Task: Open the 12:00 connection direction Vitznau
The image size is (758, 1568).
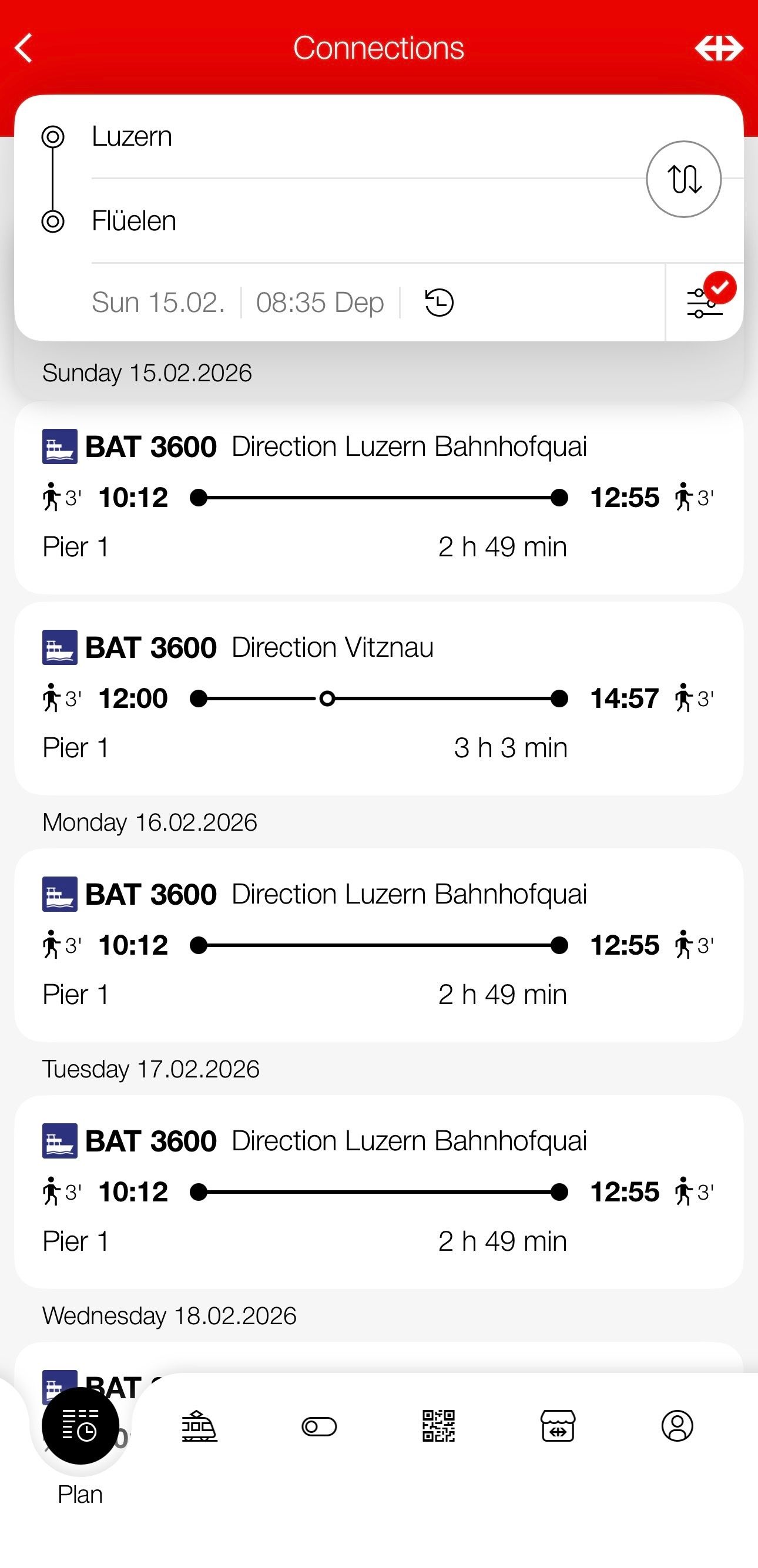Action: click(378, 698)
